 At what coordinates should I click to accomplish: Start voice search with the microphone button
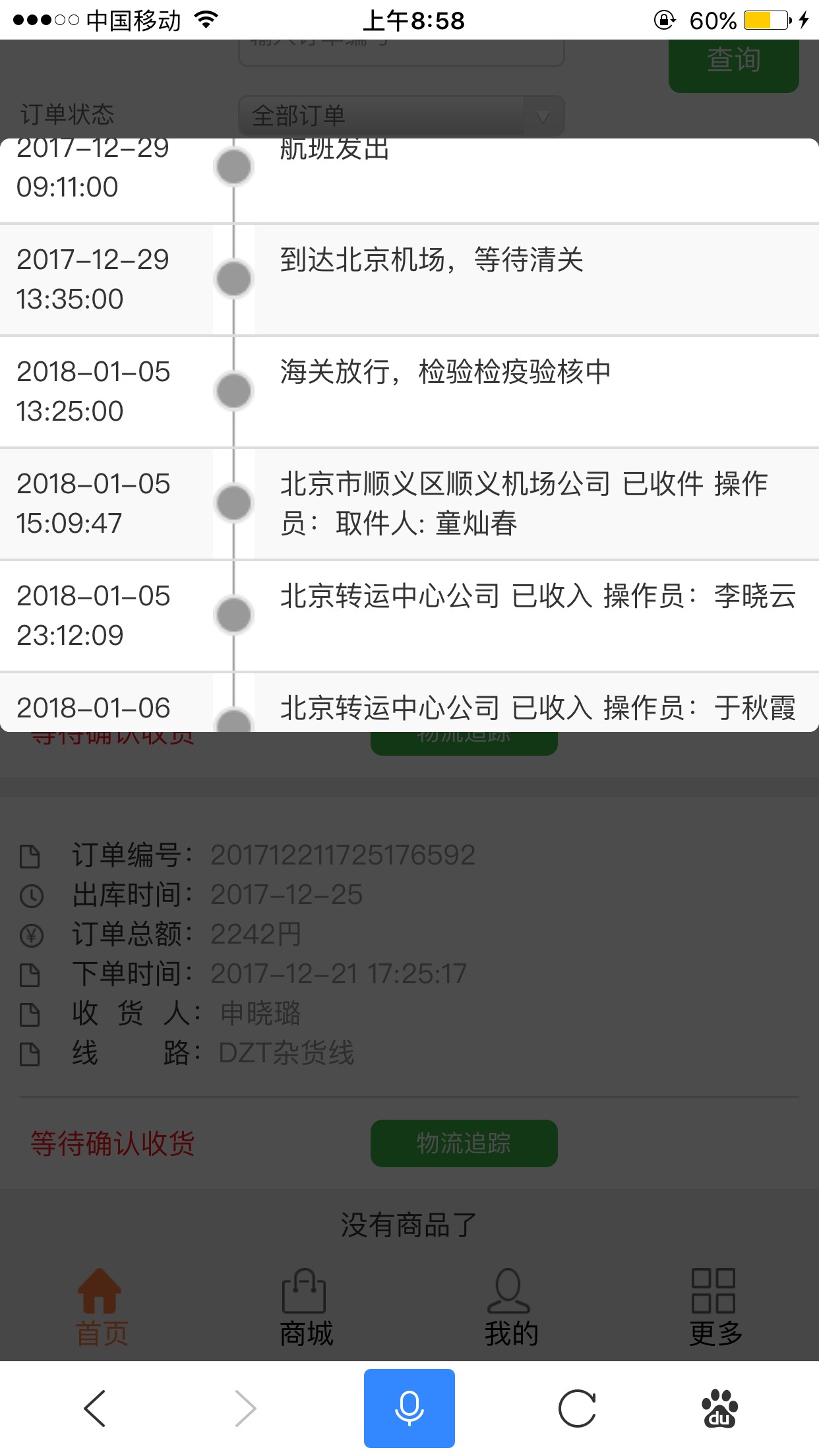tap(409, 1409)
